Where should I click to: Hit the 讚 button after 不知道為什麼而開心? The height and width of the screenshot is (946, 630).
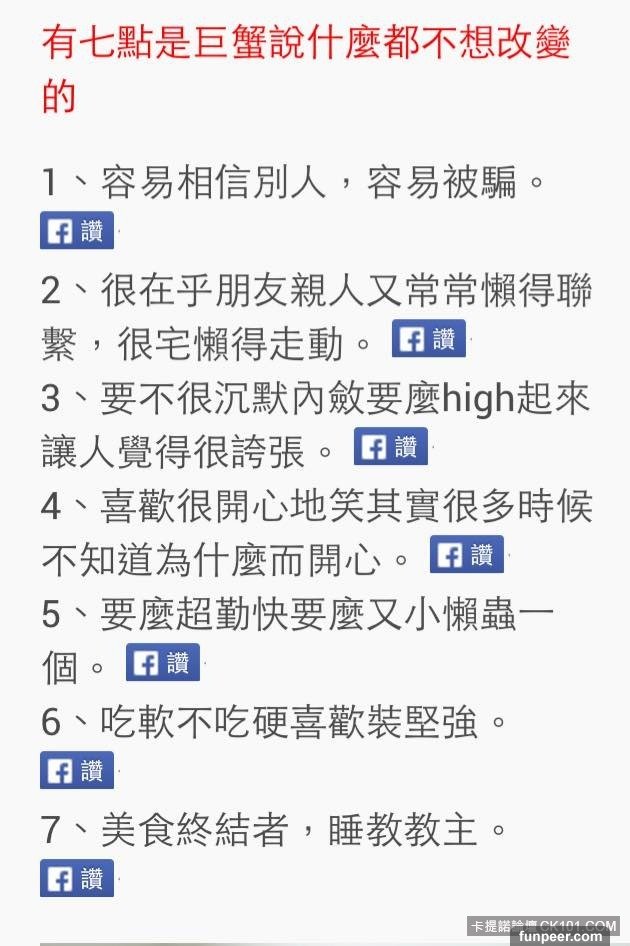click(467, 555)
